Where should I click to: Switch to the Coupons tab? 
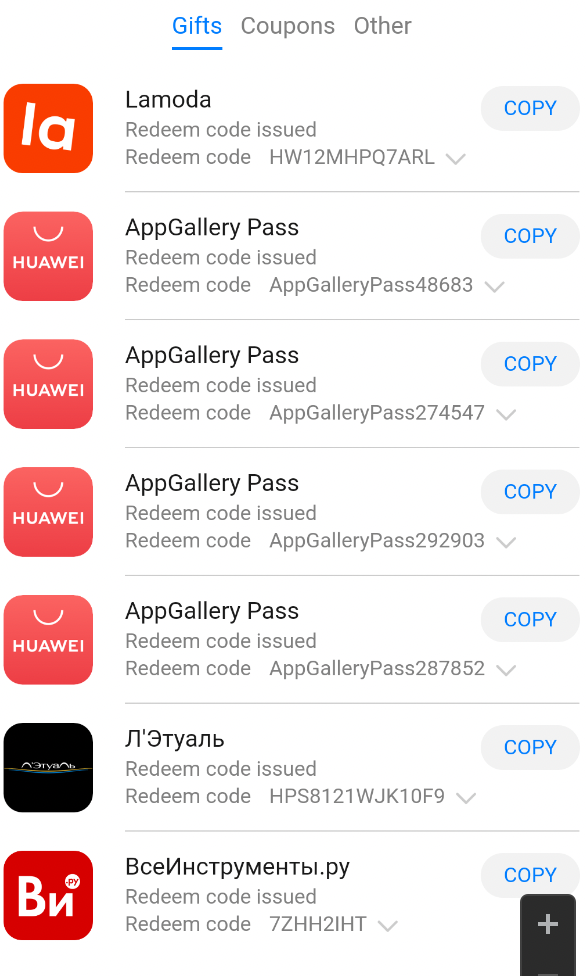click(288, 26)
